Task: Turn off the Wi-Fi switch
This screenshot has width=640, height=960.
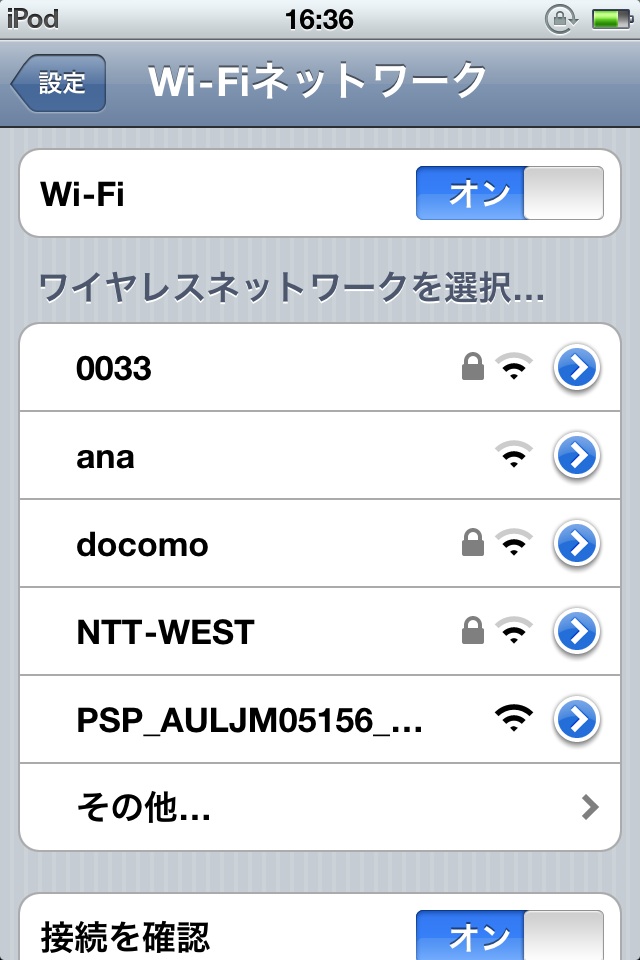Action: click(509, 193)
